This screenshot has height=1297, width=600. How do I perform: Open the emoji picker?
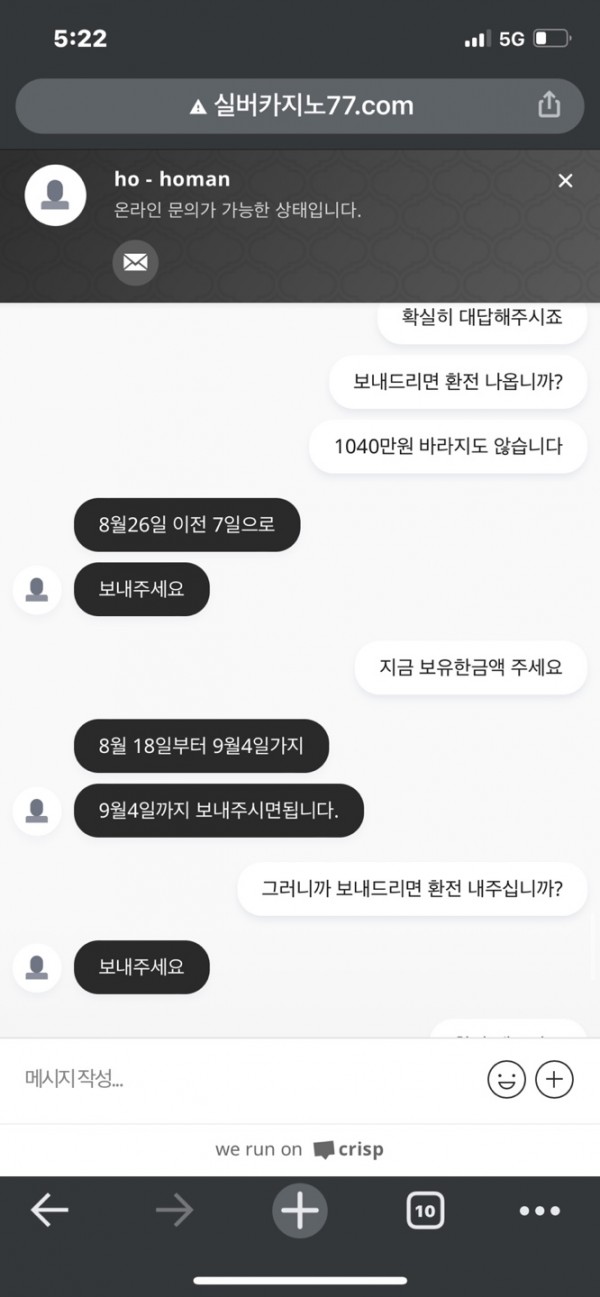click(x=506, y=1079)
